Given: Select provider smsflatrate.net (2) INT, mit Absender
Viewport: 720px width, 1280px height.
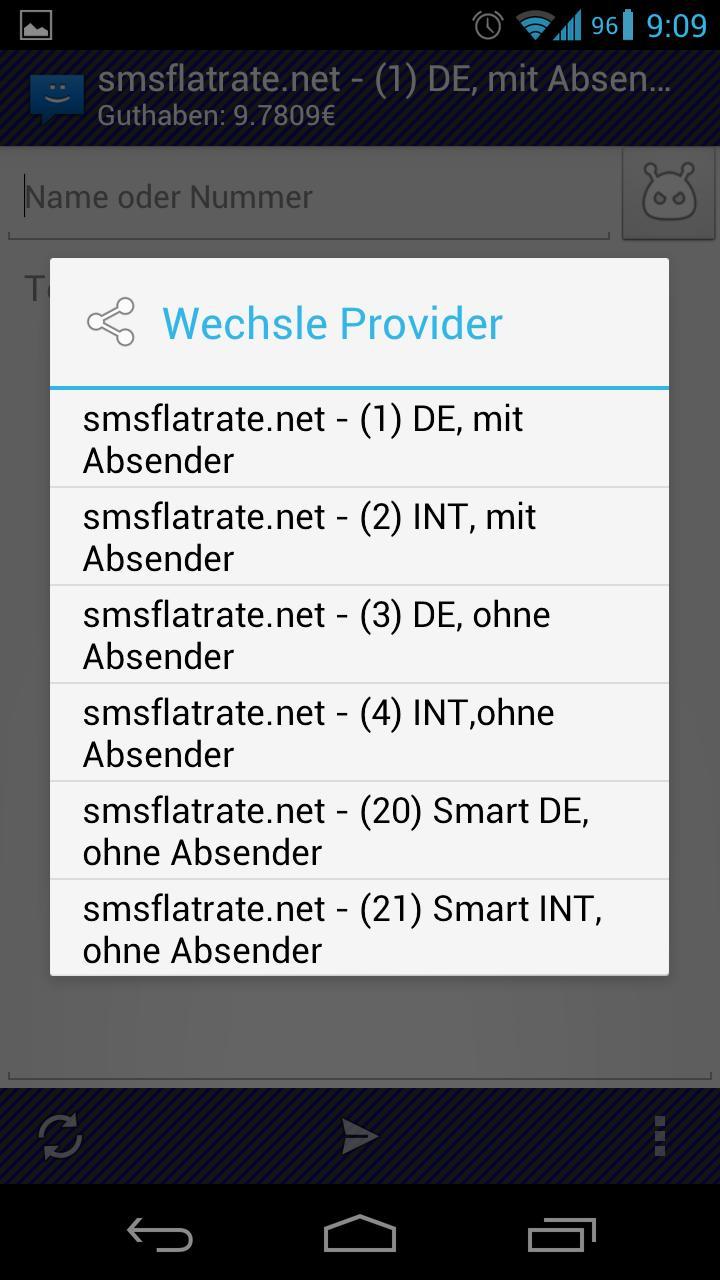Looking at the screenshot, I should [x=358, y=536].
